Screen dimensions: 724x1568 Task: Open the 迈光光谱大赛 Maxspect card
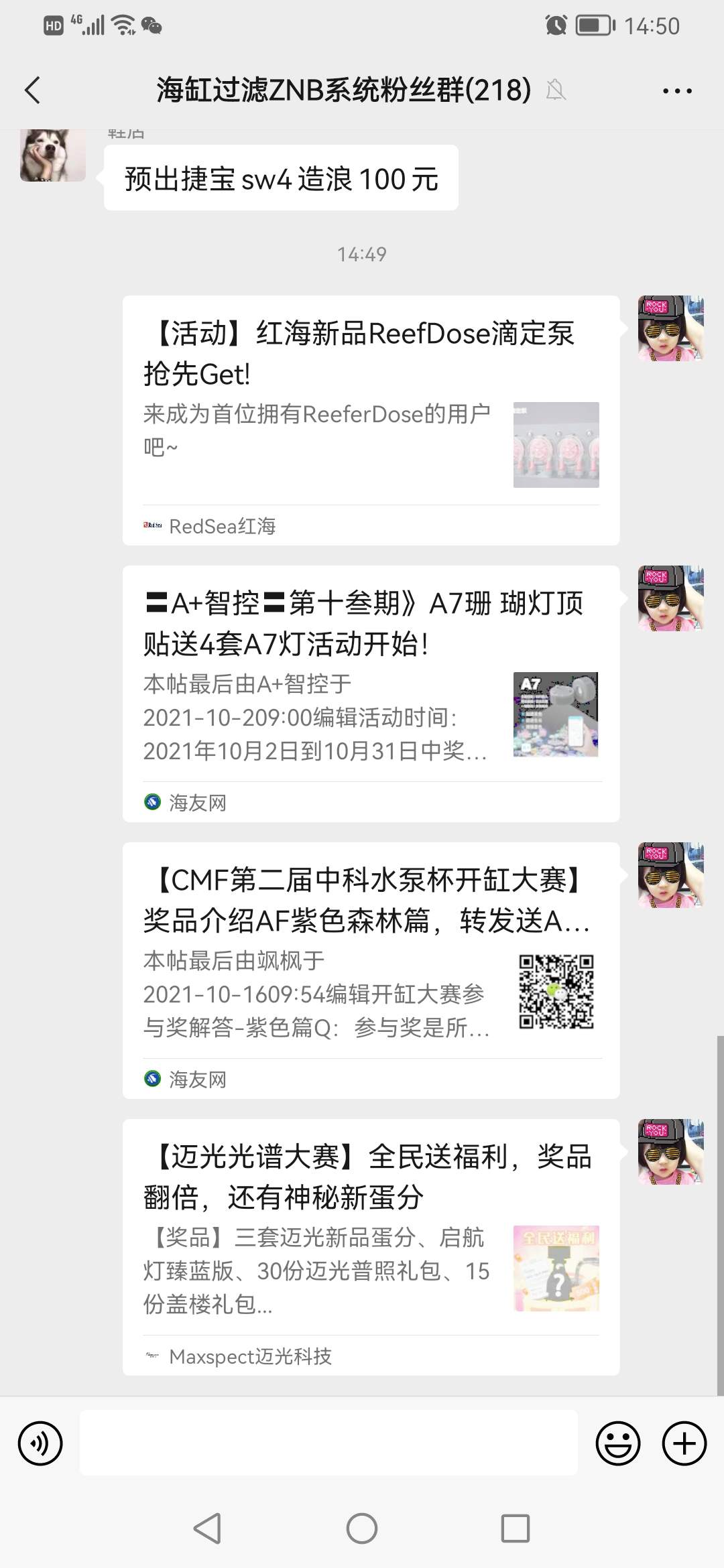pos(371,1246)
